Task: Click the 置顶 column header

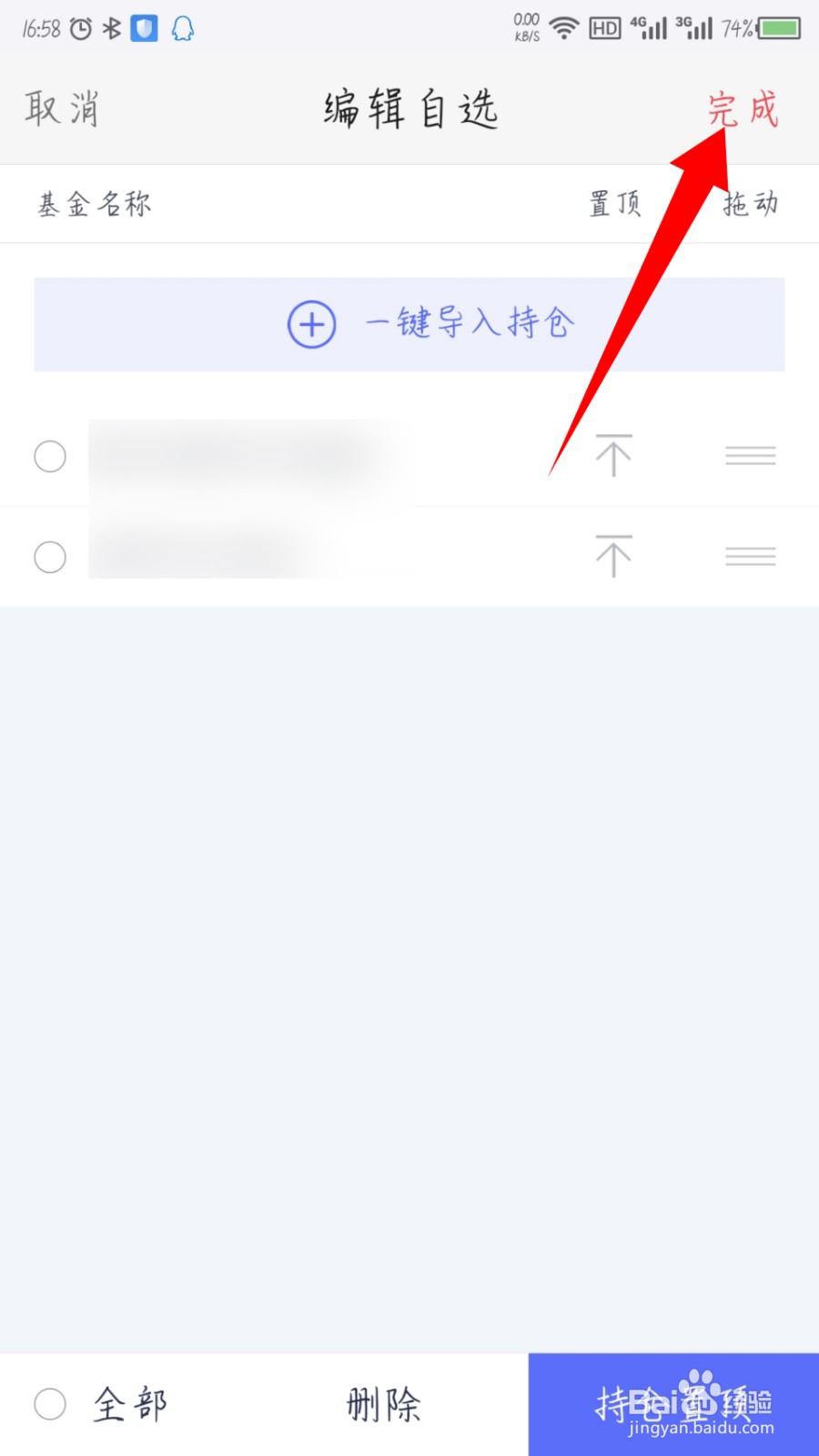Action: tap(615, 203)
